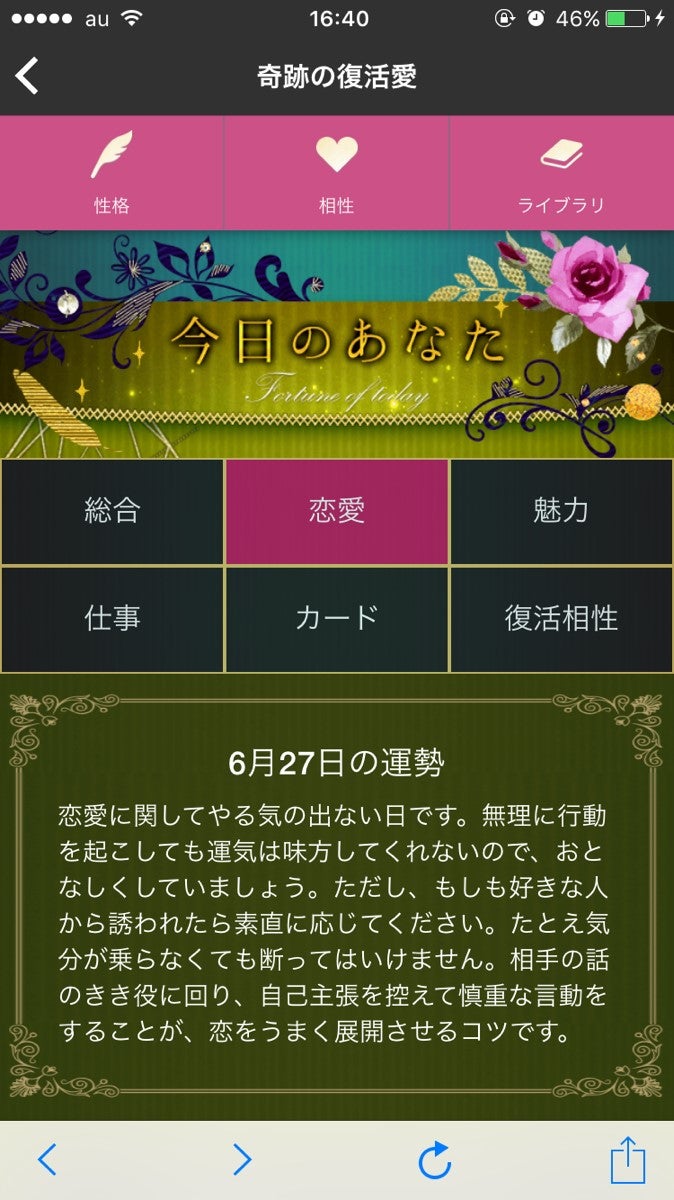
Task: View the 仕事 fortune tab
Action: [112, 619]
